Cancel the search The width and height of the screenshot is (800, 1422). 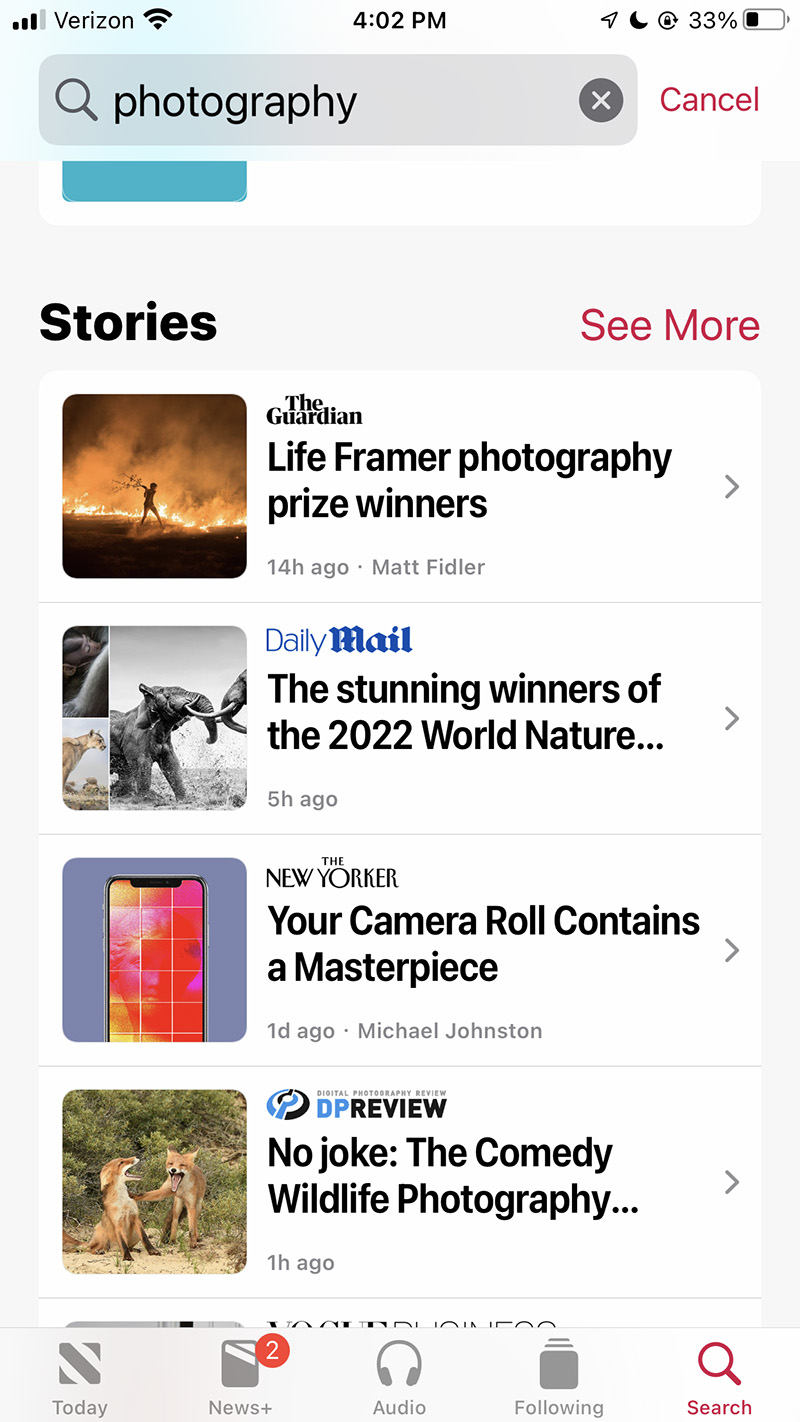pyautogui.click(x=709, y=100)
